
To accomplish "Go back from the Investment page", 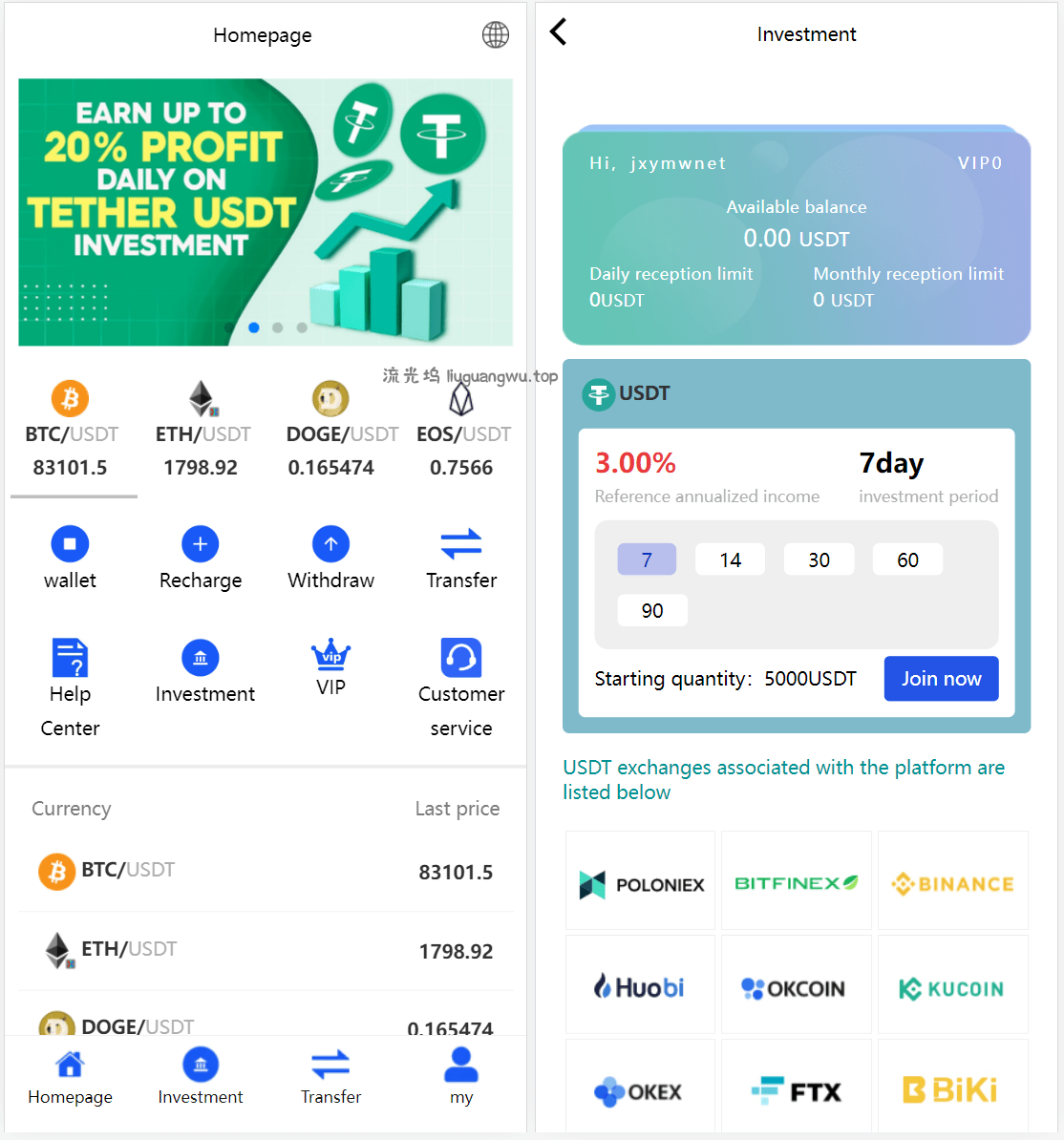I will pyautogui.click(x=559, y=32).
